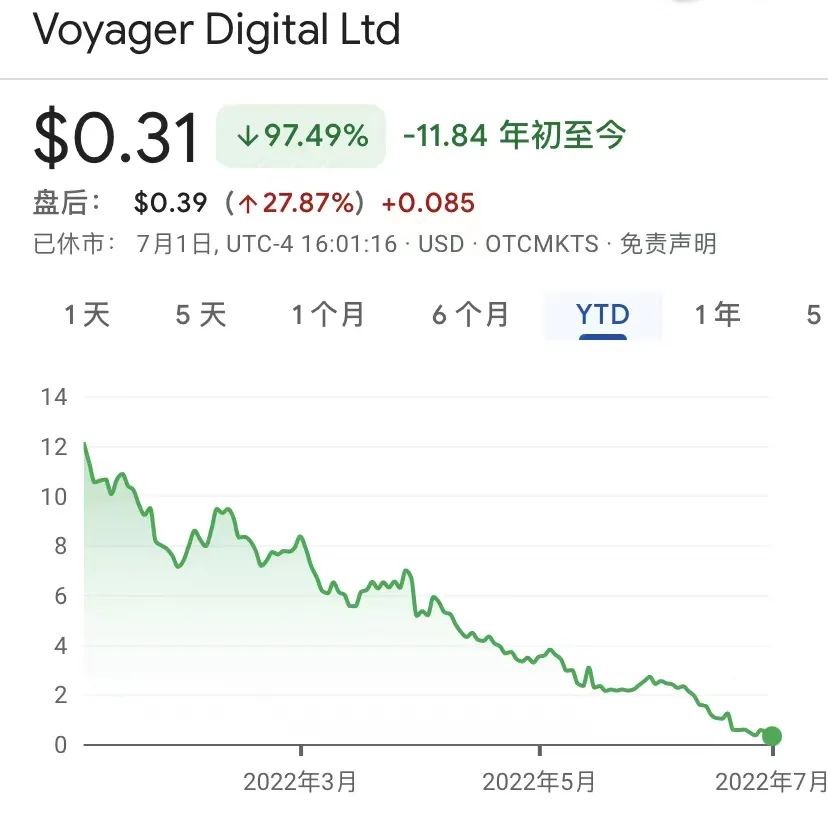Switch to the 1天 time range
The height and width of the screenshot is (824, 828).
coord(87,315)
